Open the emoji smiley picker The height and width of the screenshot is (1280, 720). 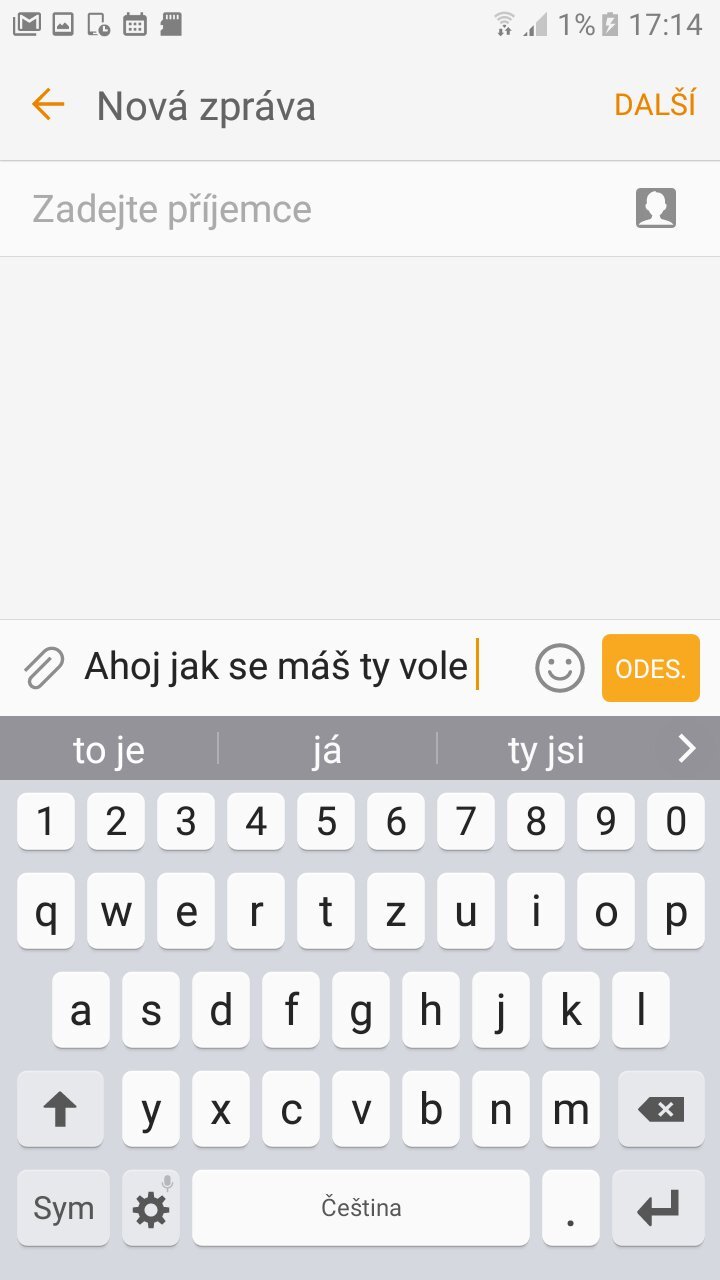[560, 667]
